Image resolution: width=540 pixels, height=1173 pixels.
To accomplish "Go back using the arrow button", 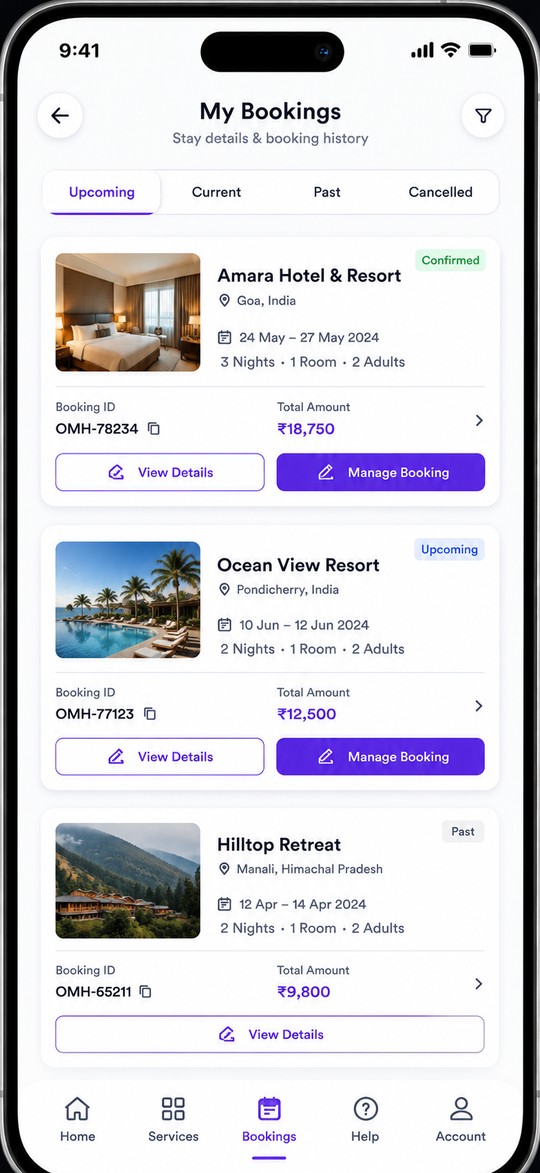I will pyautogui.click(x=60, y=116).
